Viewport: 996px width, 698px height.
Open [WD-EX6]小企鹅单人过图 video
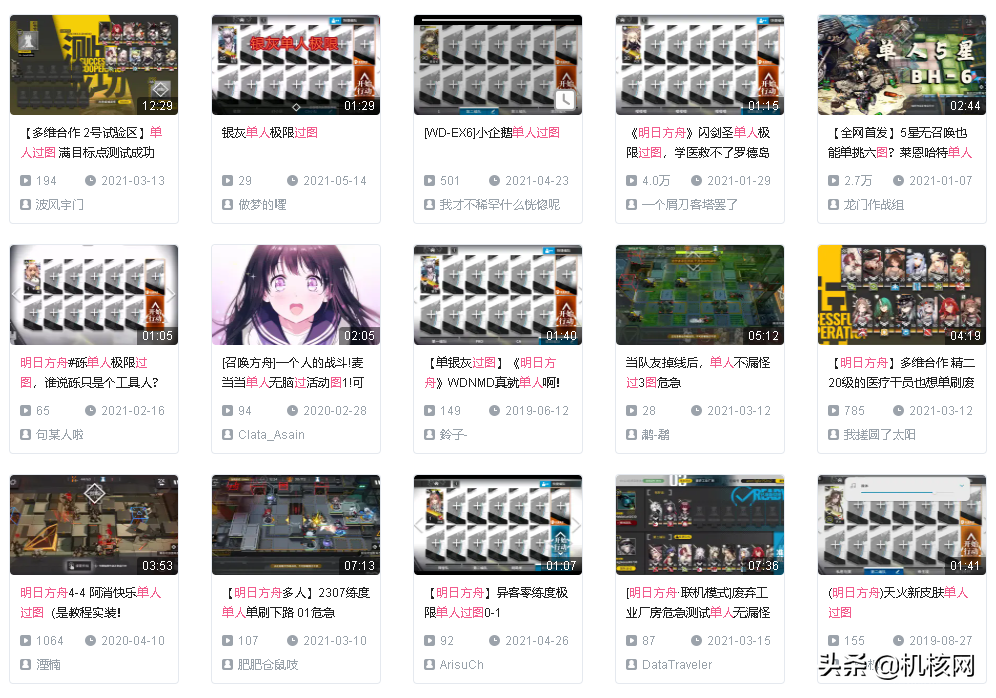point(497,65)
